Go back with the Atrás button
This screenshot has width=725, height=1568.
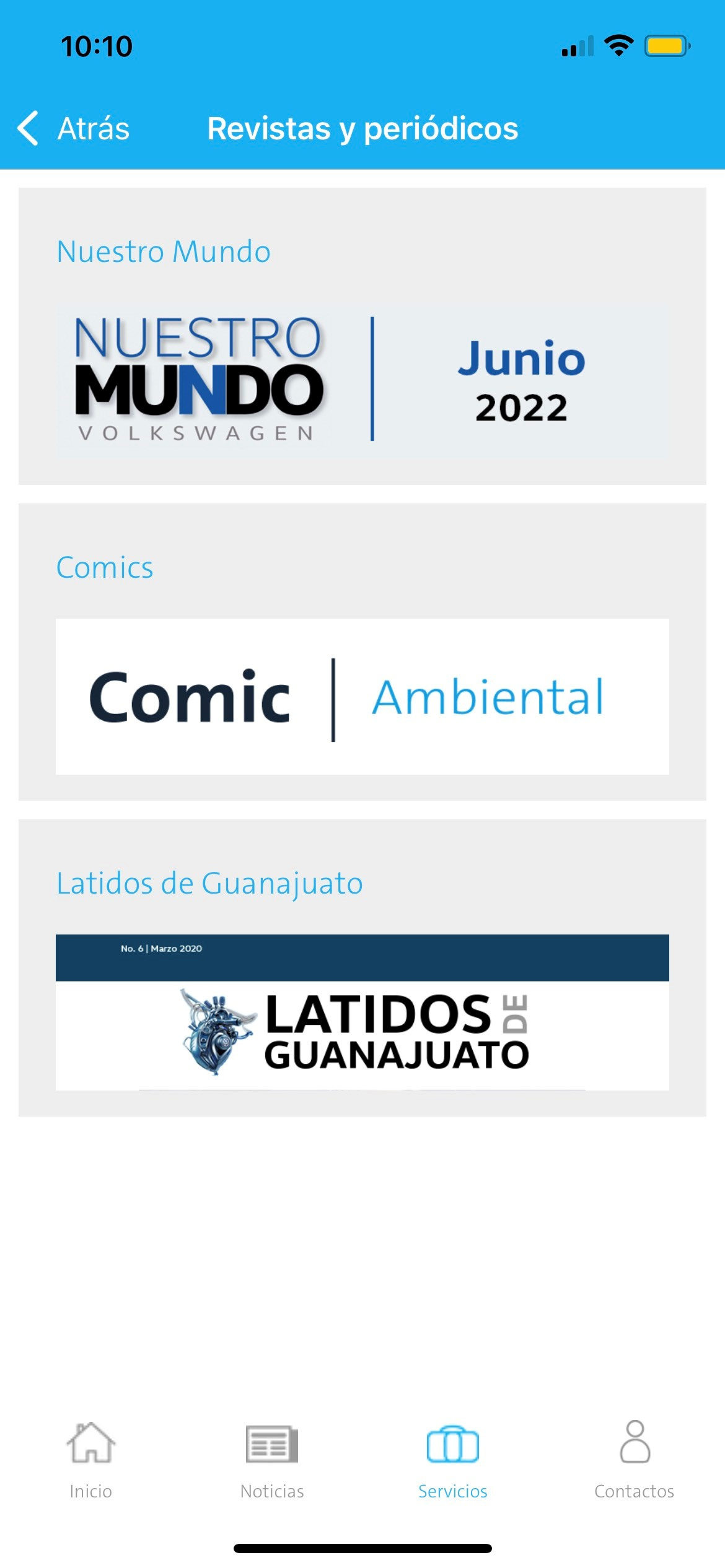click(x=74, y=129)
